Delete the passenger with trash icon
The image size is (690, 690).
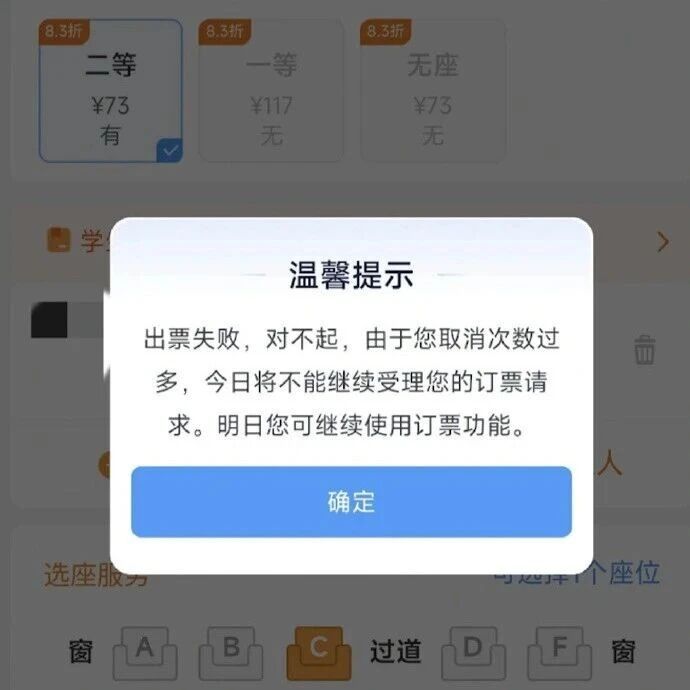(645, 350)
